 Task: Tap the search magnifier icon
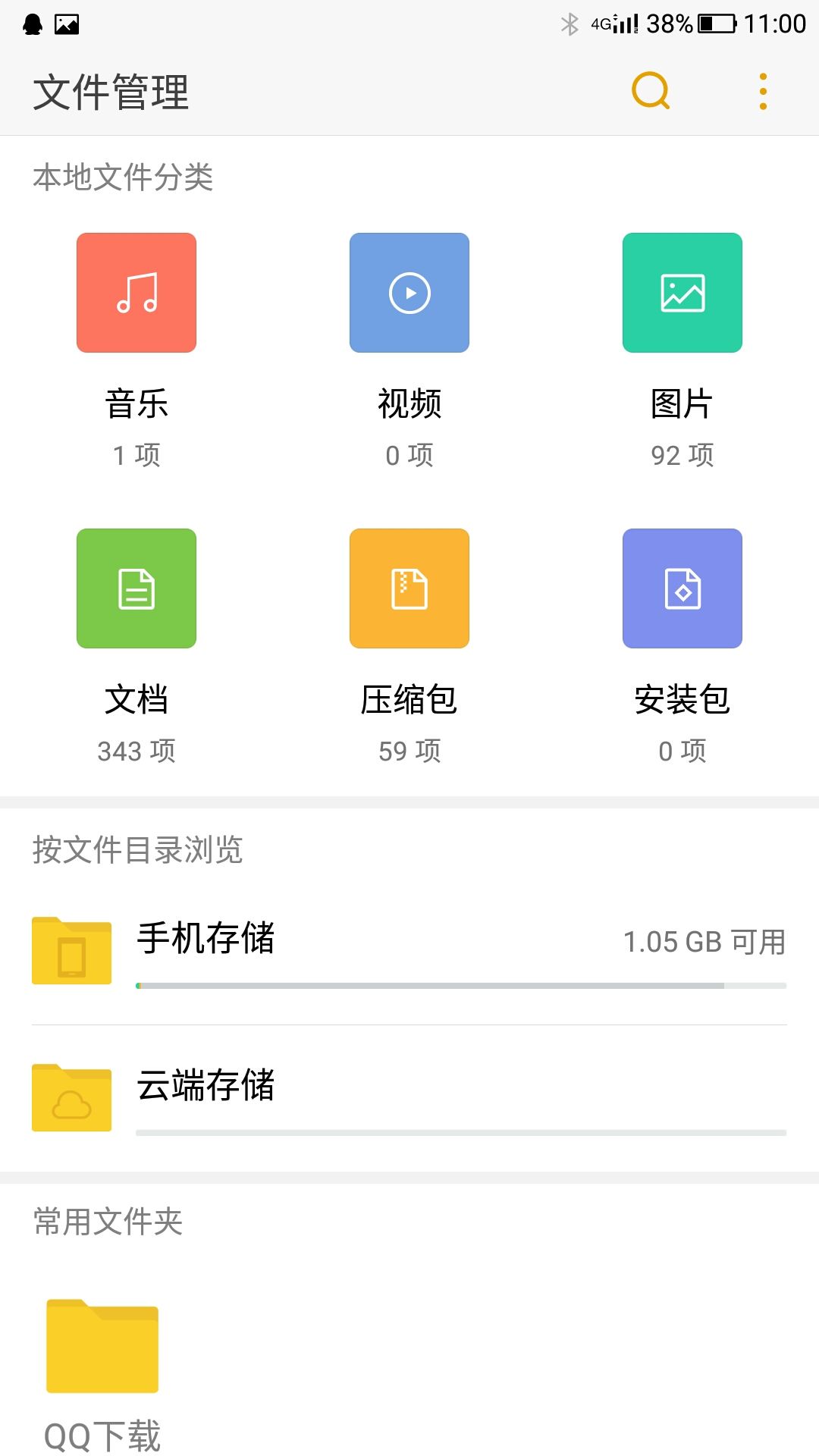[649, 91]
